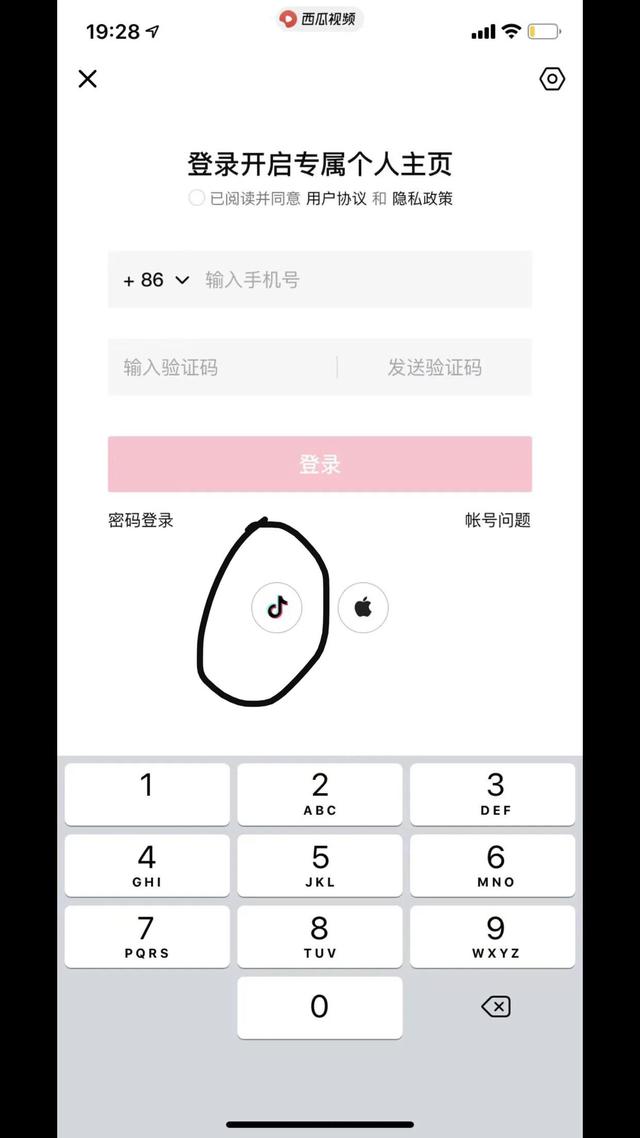Switch to 密码登录 password login

pyautogui.click(x=141, y=520)
